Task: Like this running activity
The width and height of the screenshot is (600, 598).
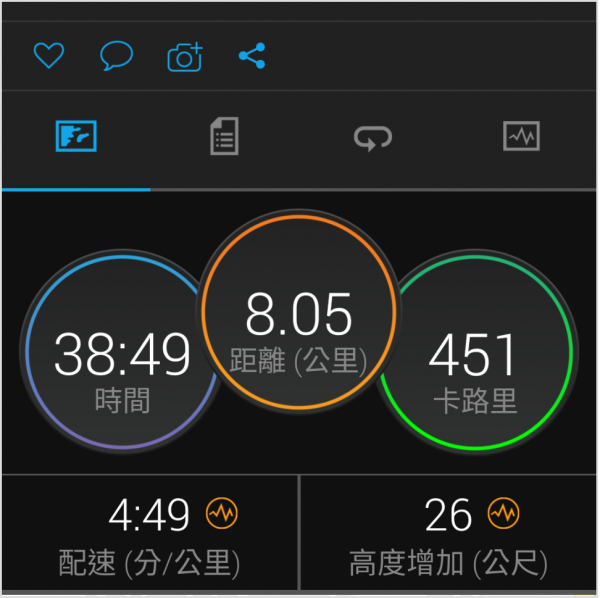Action: pos(48,56)
